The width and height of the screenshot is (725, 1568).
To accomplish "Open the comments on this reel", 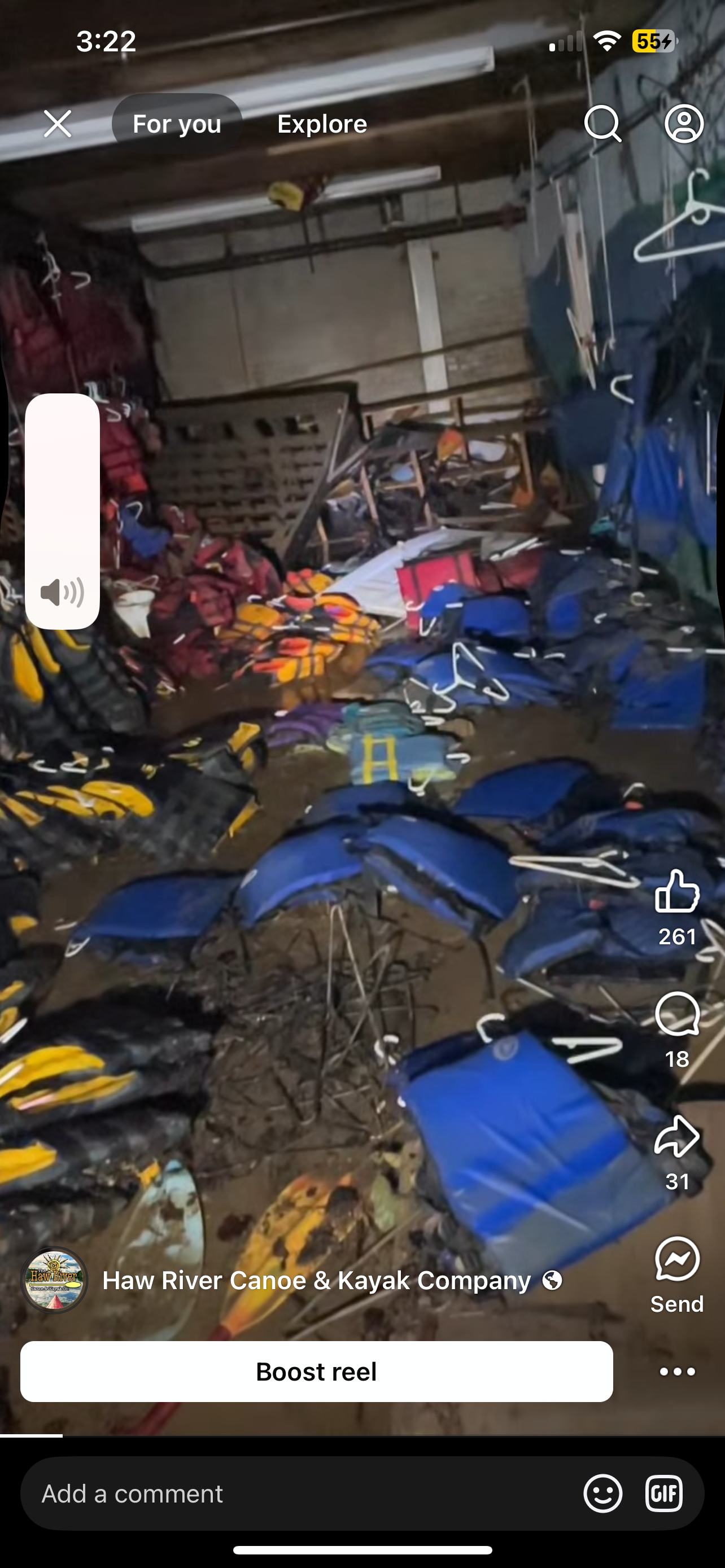I will (677, 1014).
